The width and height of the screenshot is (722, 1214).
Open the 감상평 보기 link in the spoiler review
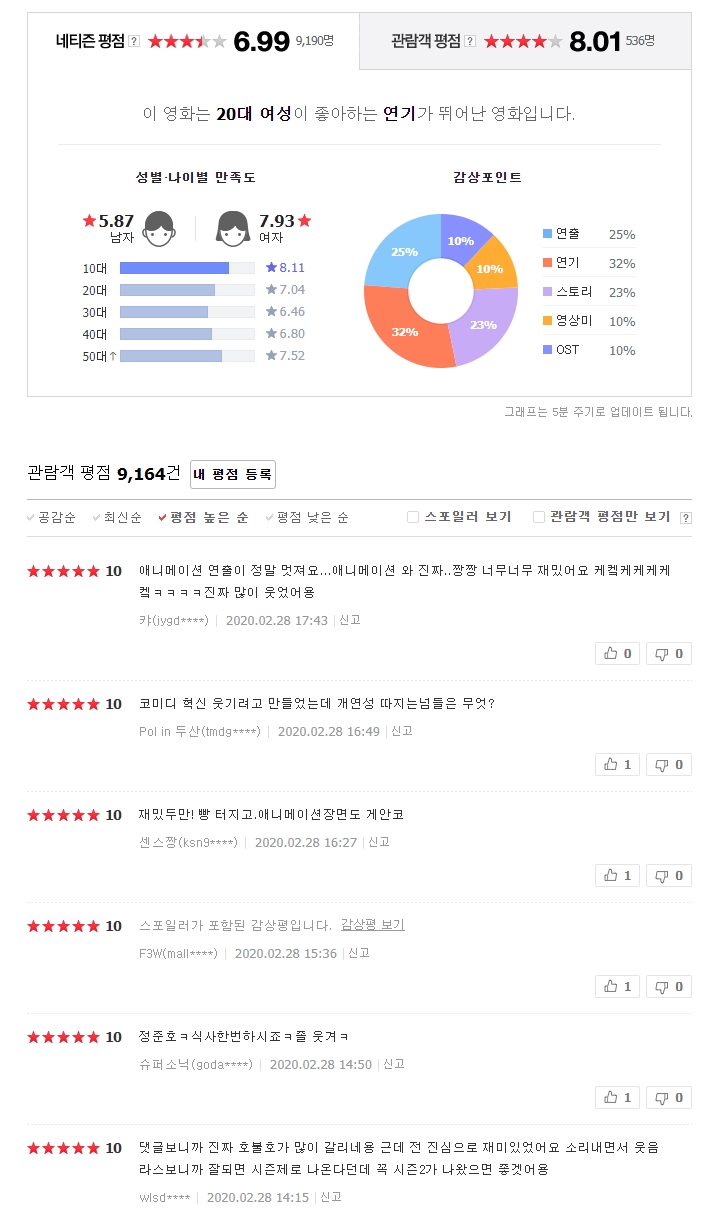click(372, 925)
